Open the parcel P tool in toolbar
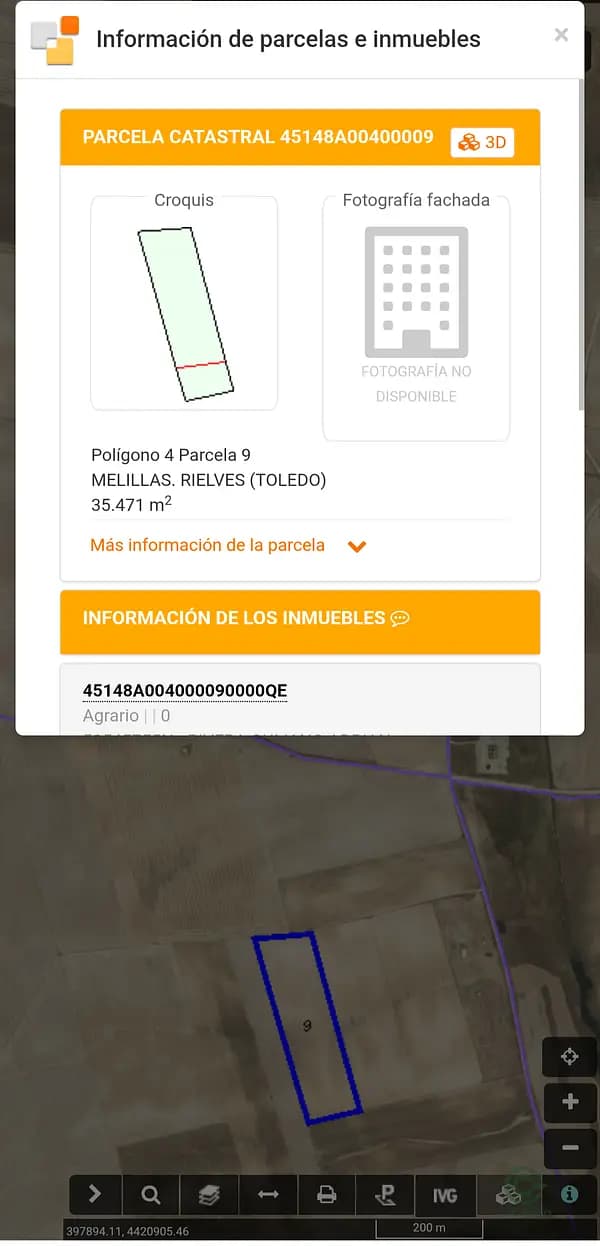This screenshot has width=600, height=1246. pyautogui.click(x=385, y=1194)
